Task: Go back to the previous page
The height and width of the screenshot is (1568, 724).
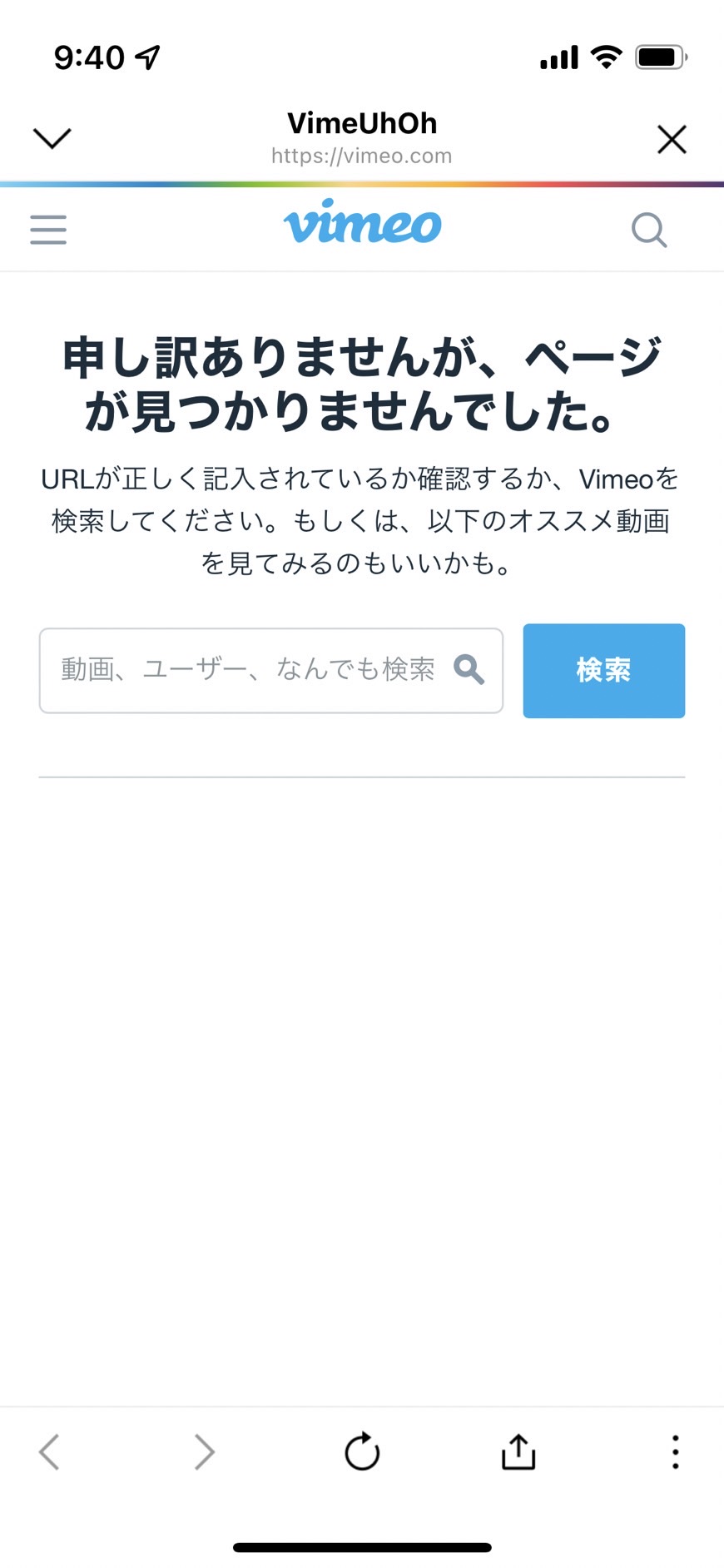Action: [x=49, y=1452]
